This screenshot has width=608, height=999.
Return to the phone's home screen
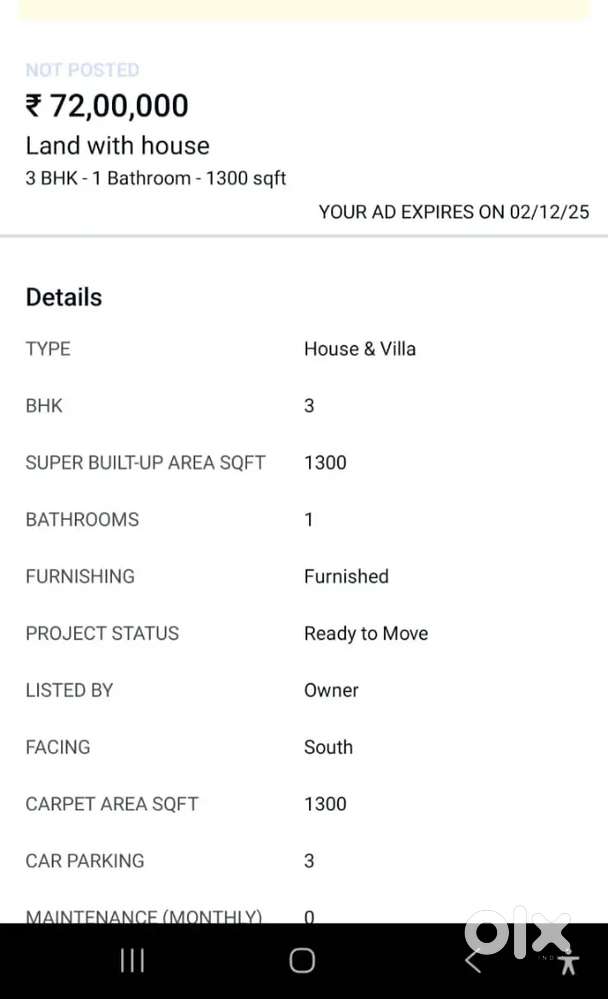click(302, 961)
